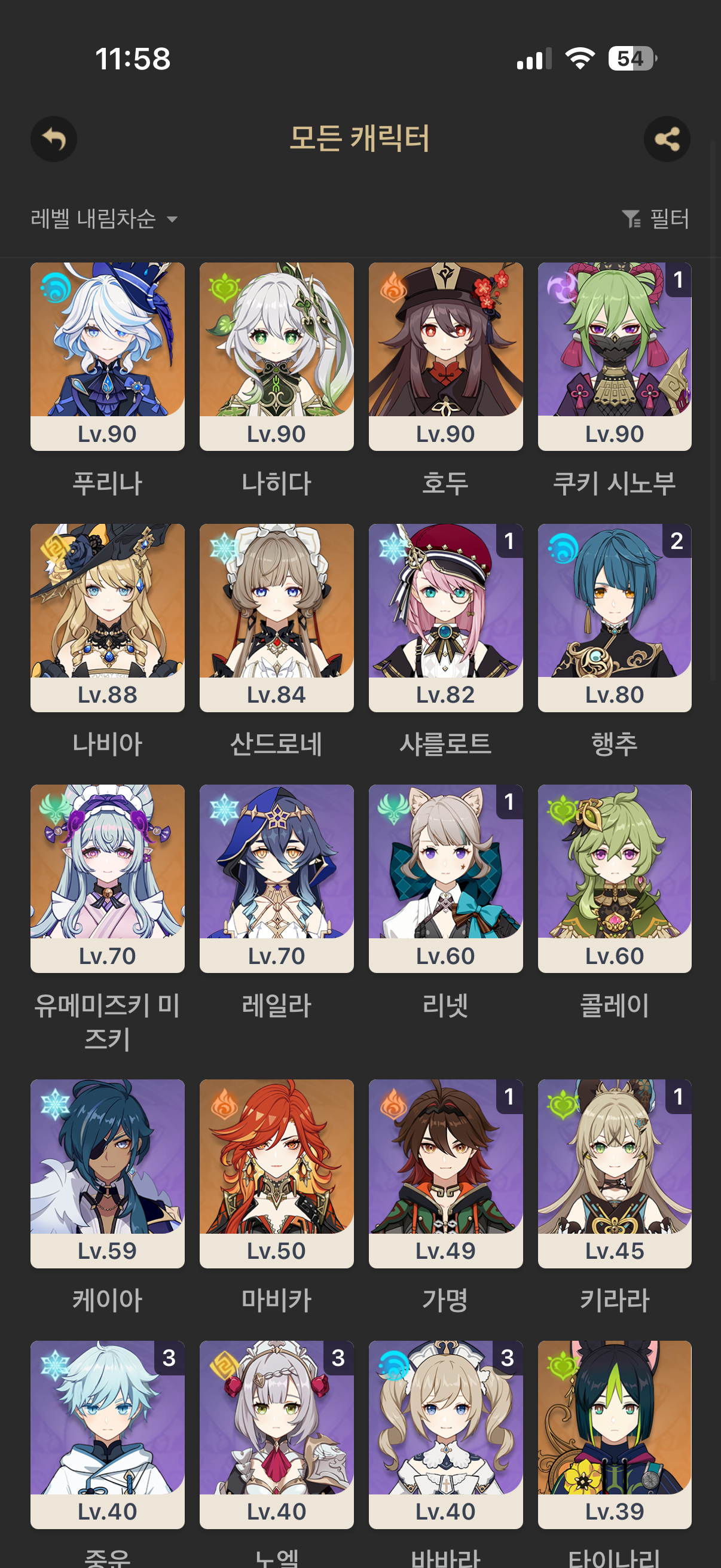721x1568 pixels.
Task: View the 가명 character card
Action: [446, 1173]
